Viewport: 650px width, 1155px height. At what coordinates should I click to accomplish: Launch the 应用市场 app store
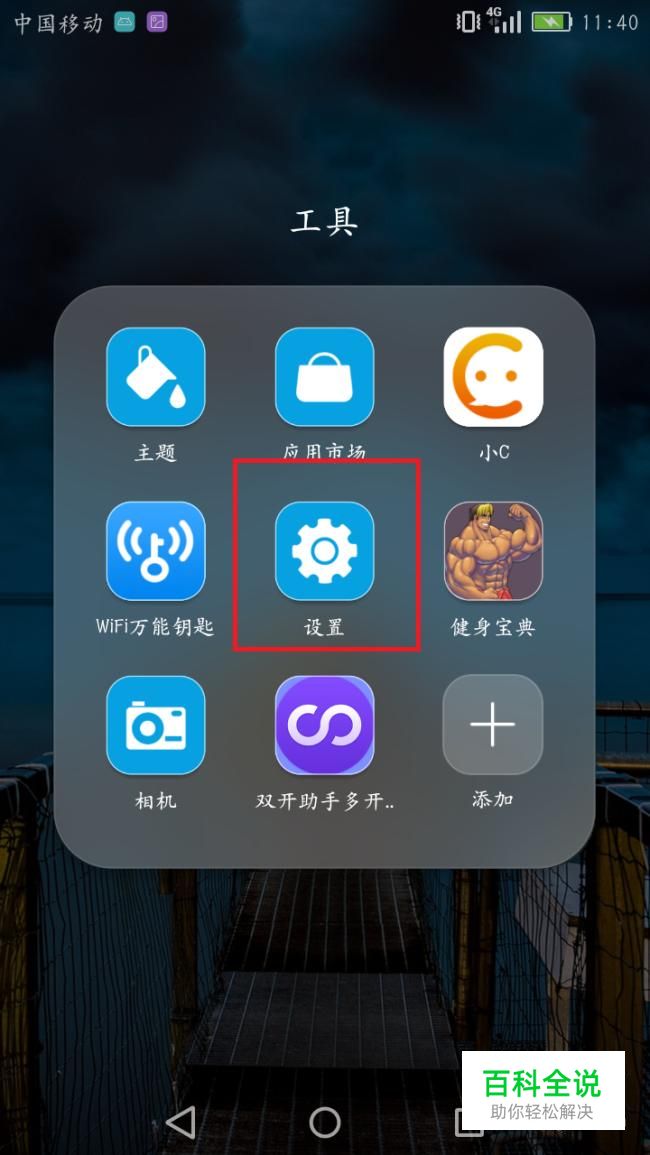(324, 377)
